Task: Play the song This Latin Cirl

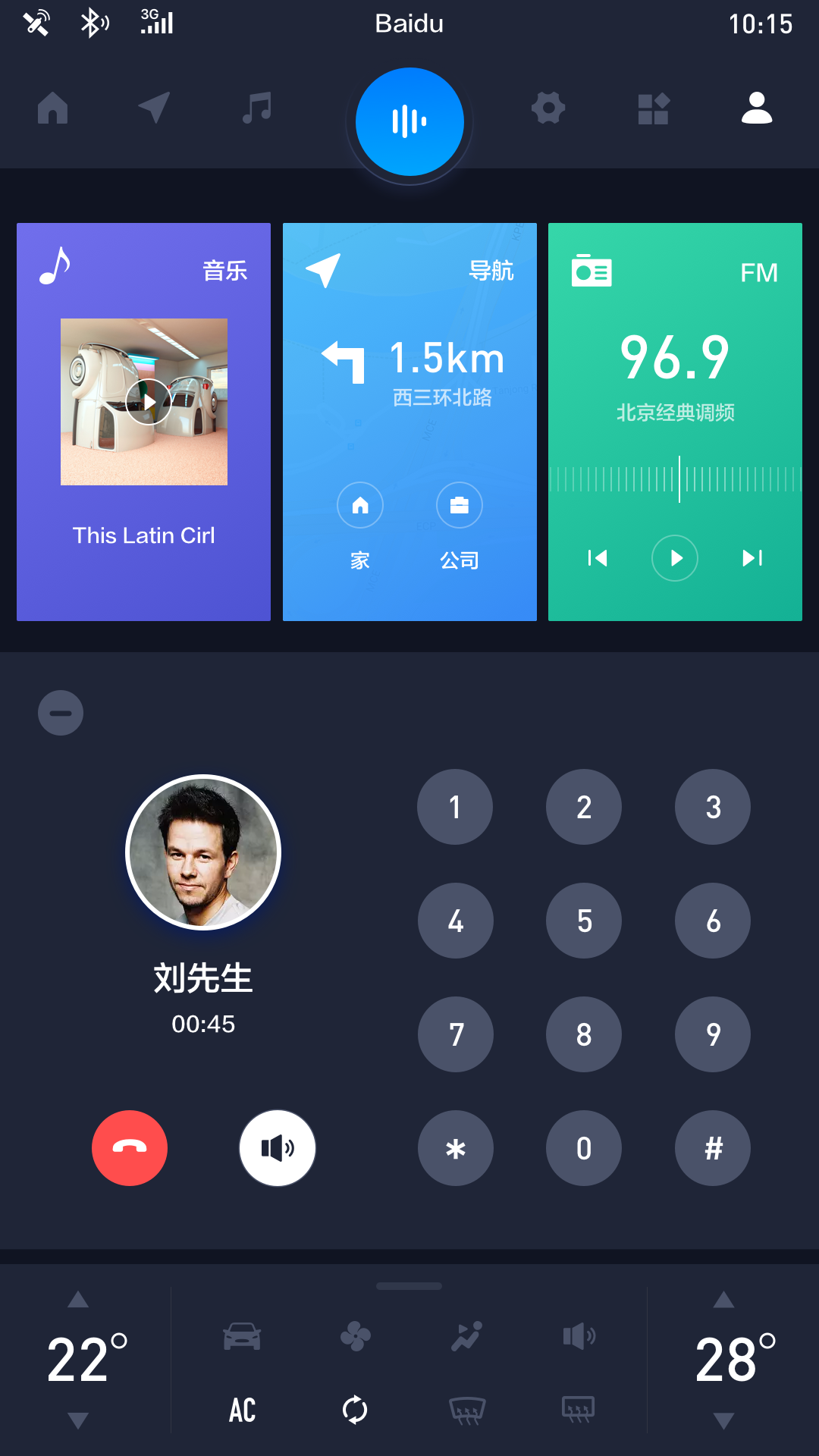Action: (x=149, y=402)
